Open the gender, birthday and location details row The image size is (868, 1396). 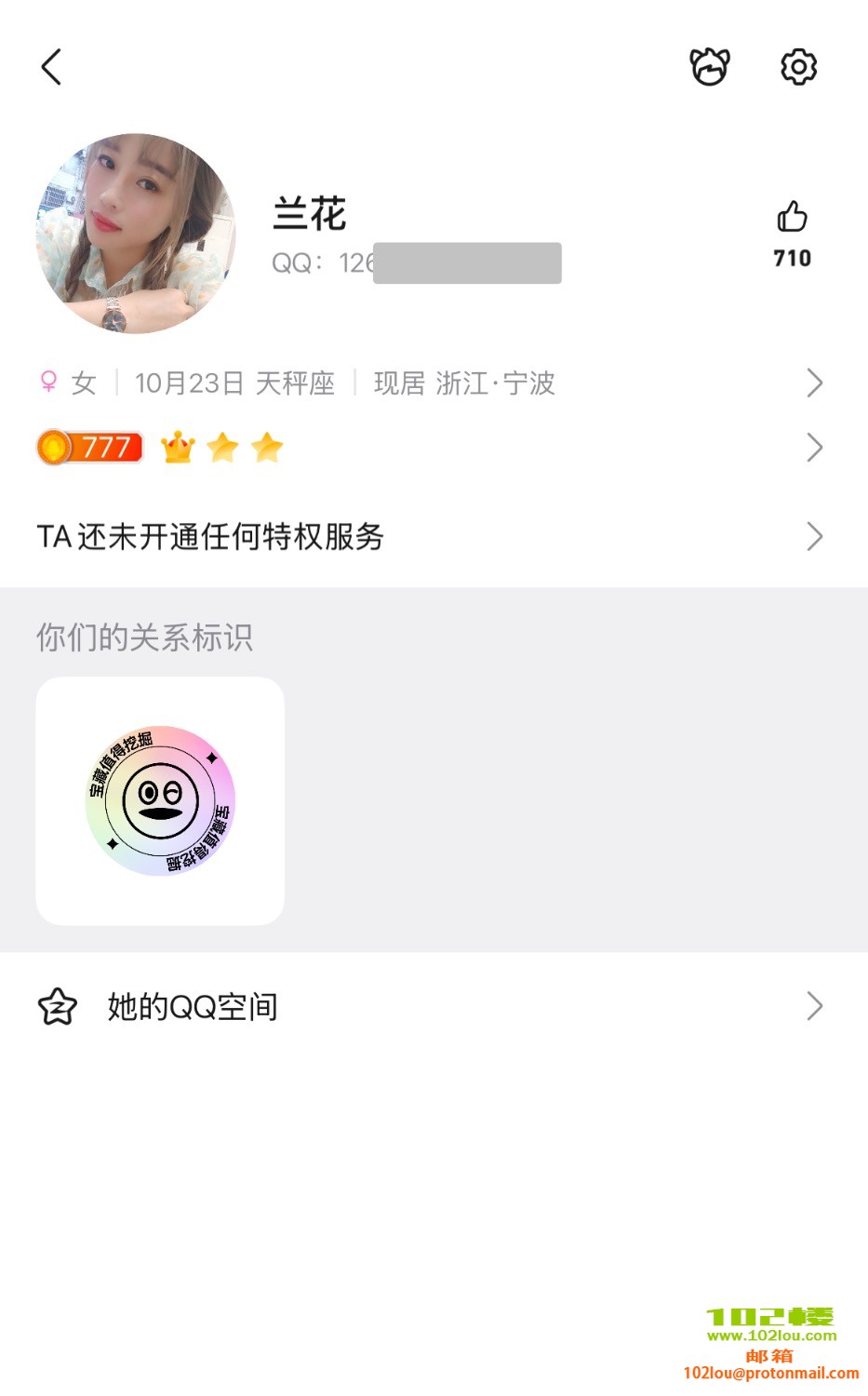(x=428, y=383)
